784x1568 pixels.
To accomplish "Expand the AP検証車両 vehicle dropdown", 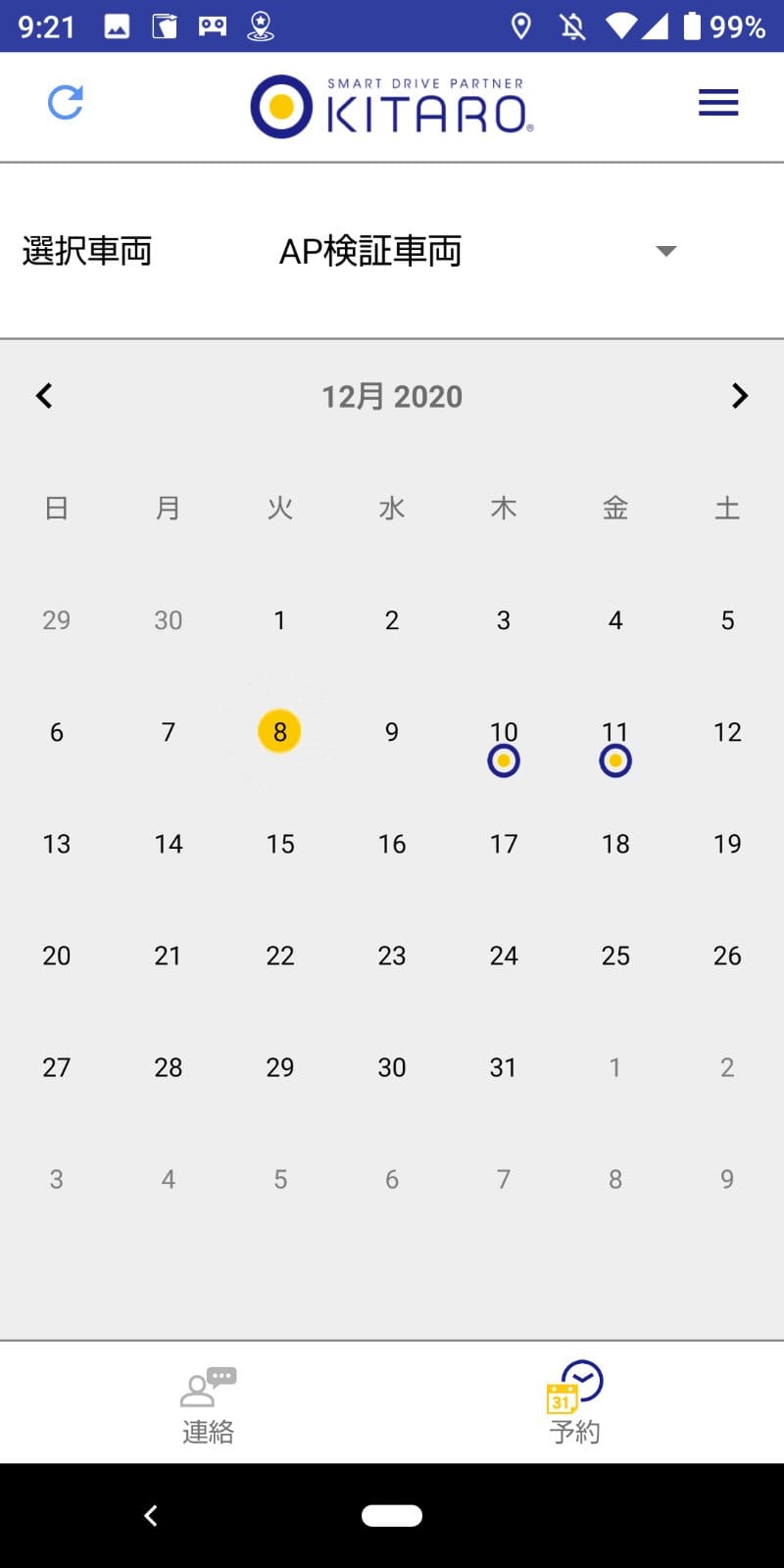I will point(666,251).
